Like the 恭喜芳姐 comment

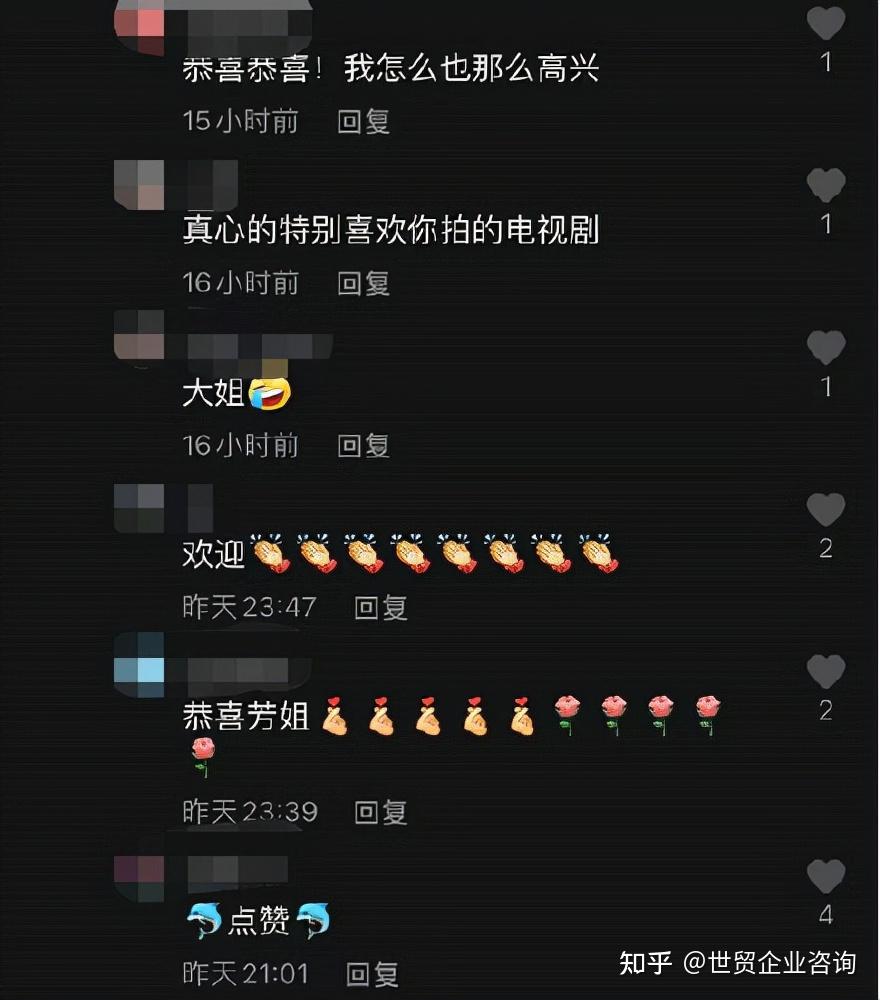tap(825, 672)
